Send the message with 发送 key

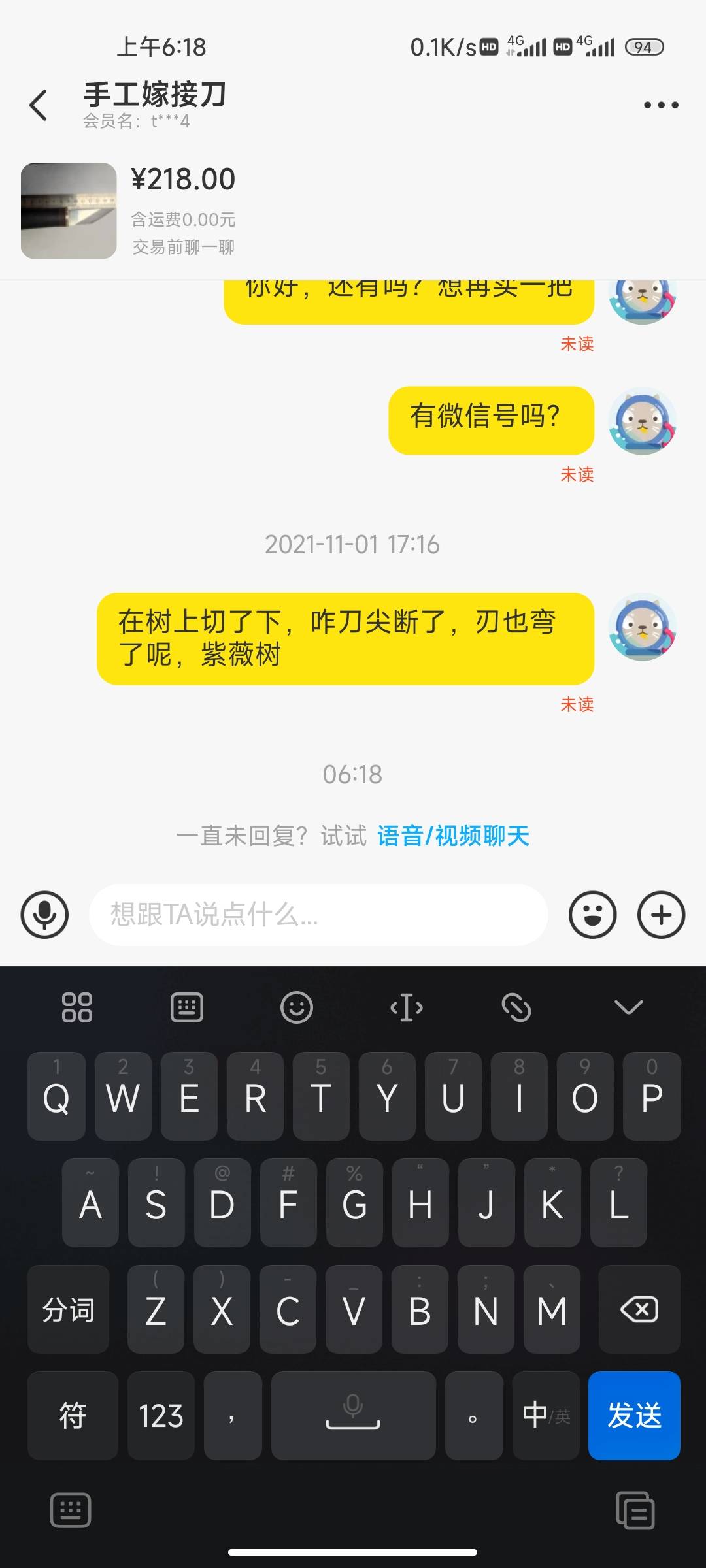click(634, 1415)
